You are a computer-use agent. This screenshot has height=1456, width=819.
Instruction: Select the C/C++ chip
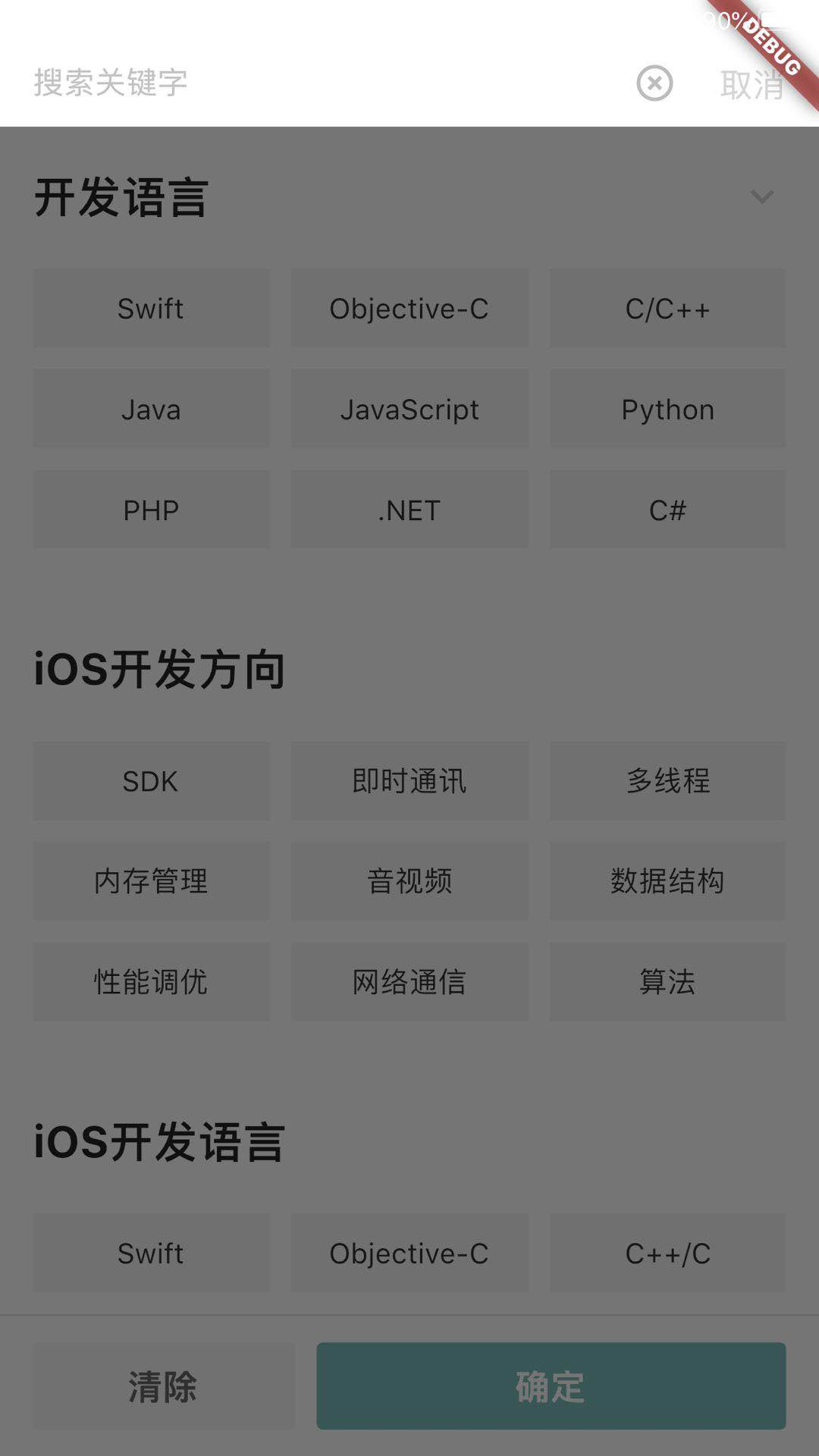[x=667, y=309]
